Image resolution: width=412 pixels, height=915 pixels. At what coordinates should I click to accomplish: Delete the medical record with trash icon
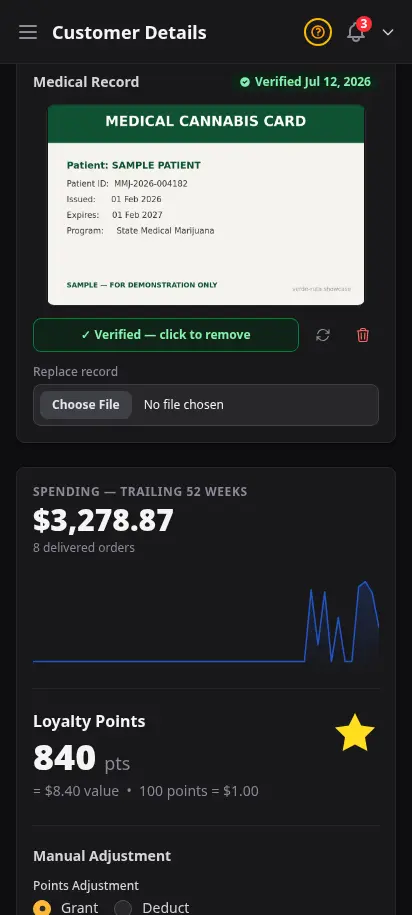point(363,335)
